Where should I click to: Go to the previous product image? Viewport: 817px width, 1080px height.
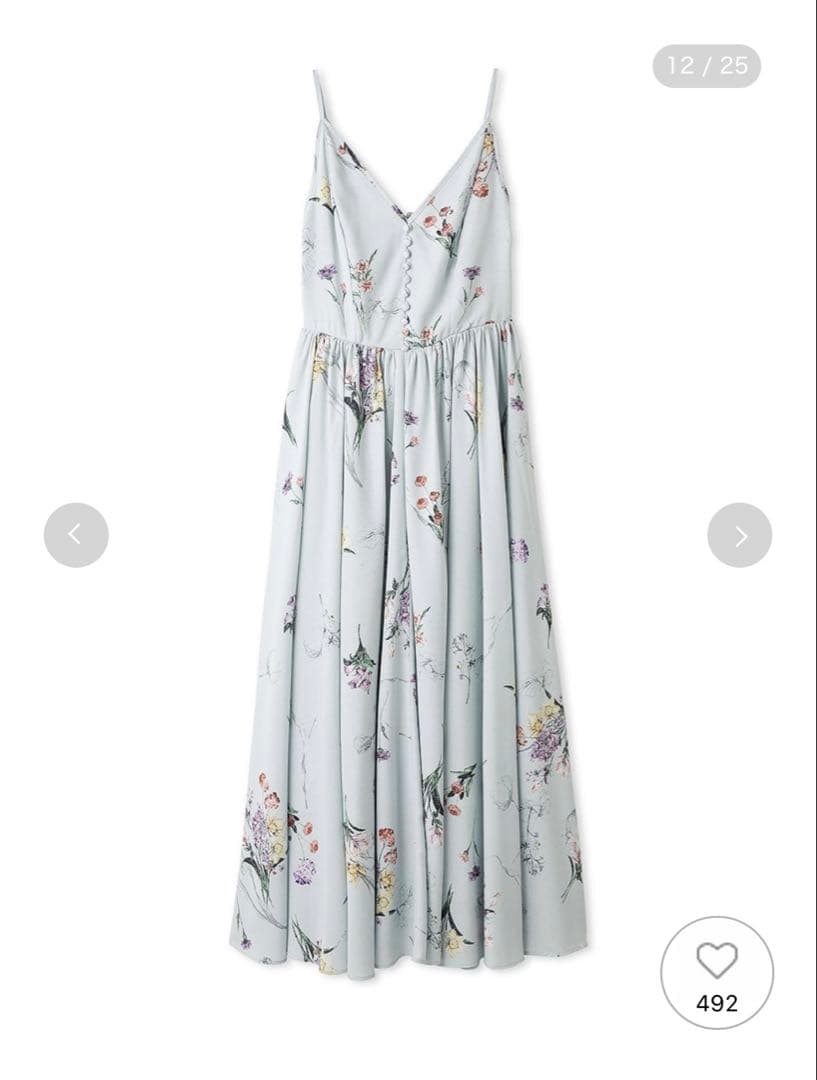[x=76, y=535]
